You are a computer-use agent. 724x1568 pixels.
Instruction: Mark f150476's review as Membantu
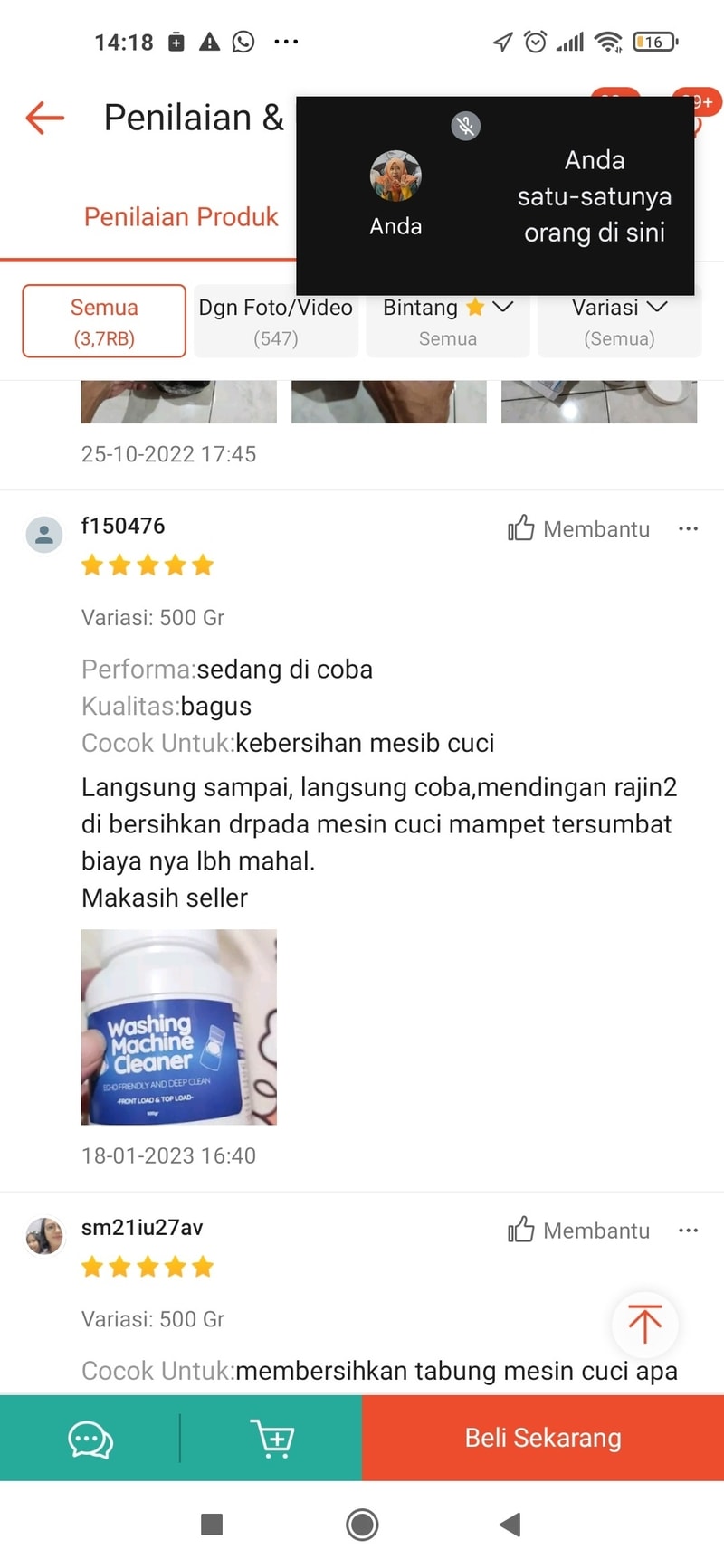pos(578,528)
